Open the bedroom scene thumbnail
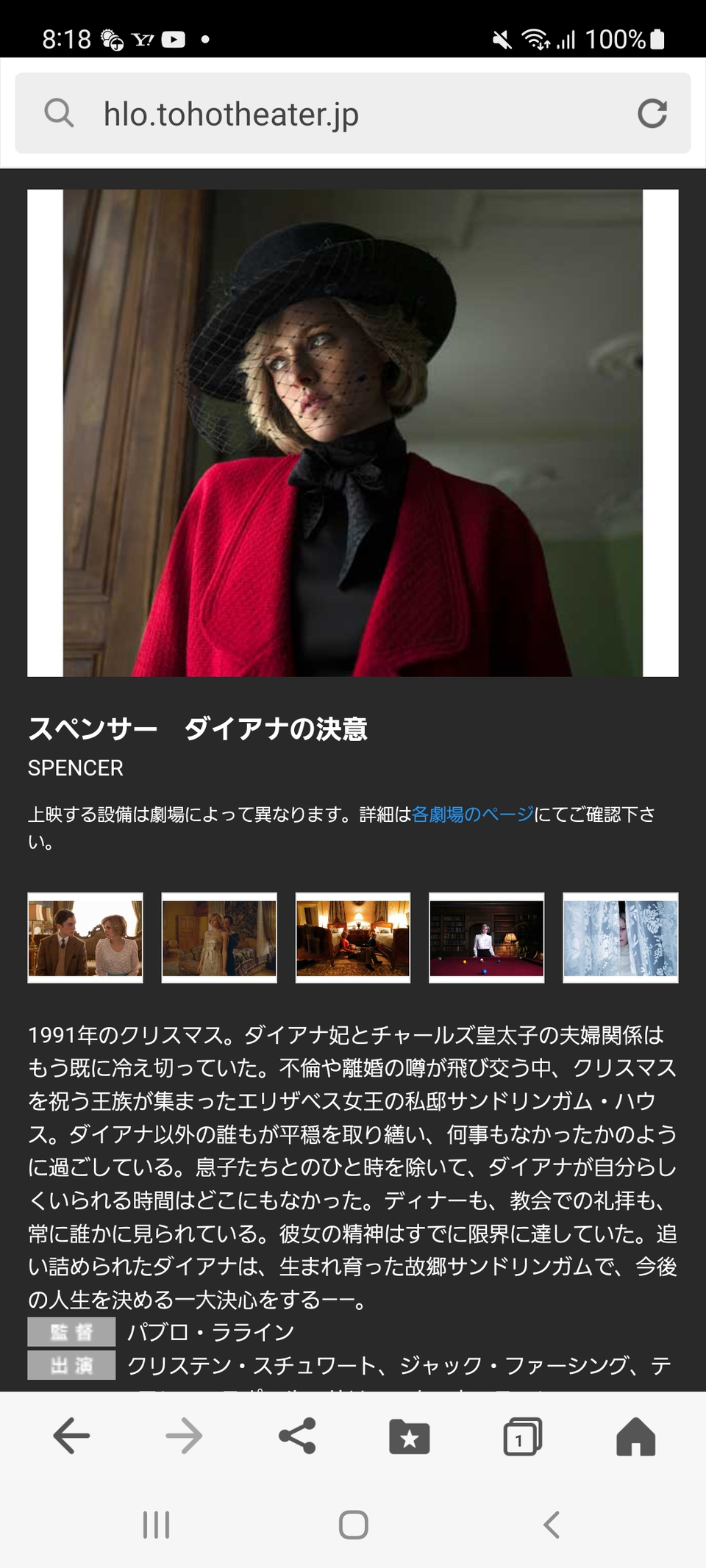The width and height of the screenshot is (706, 1568). pos(353,938)
